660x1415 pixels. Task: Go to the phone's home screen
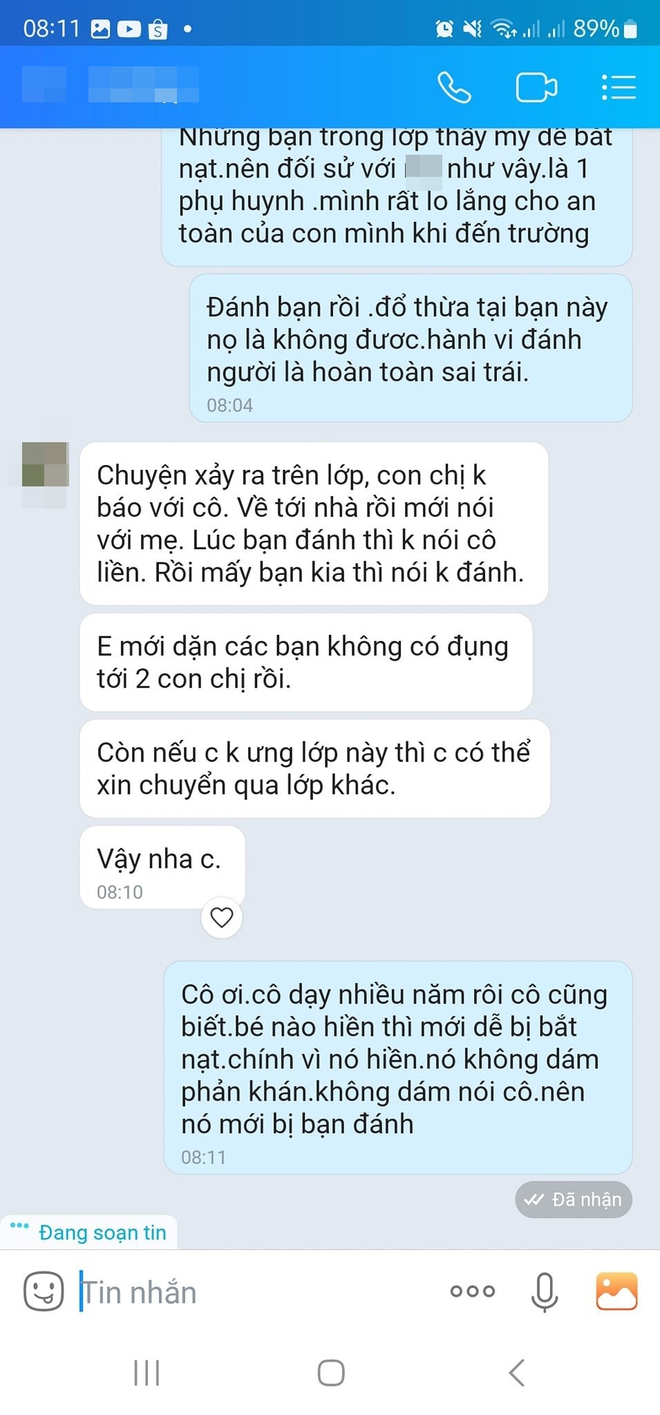(331, 1373)
